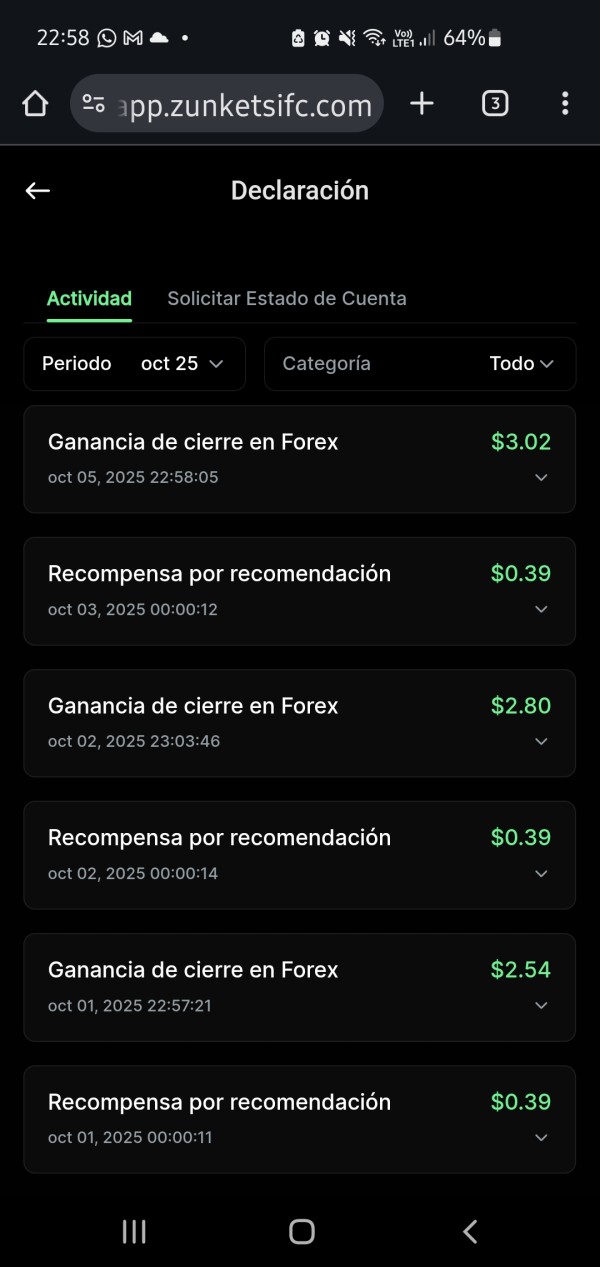Open a new browser tab
The image size is (600, 1267).
(x=422, y=104)
